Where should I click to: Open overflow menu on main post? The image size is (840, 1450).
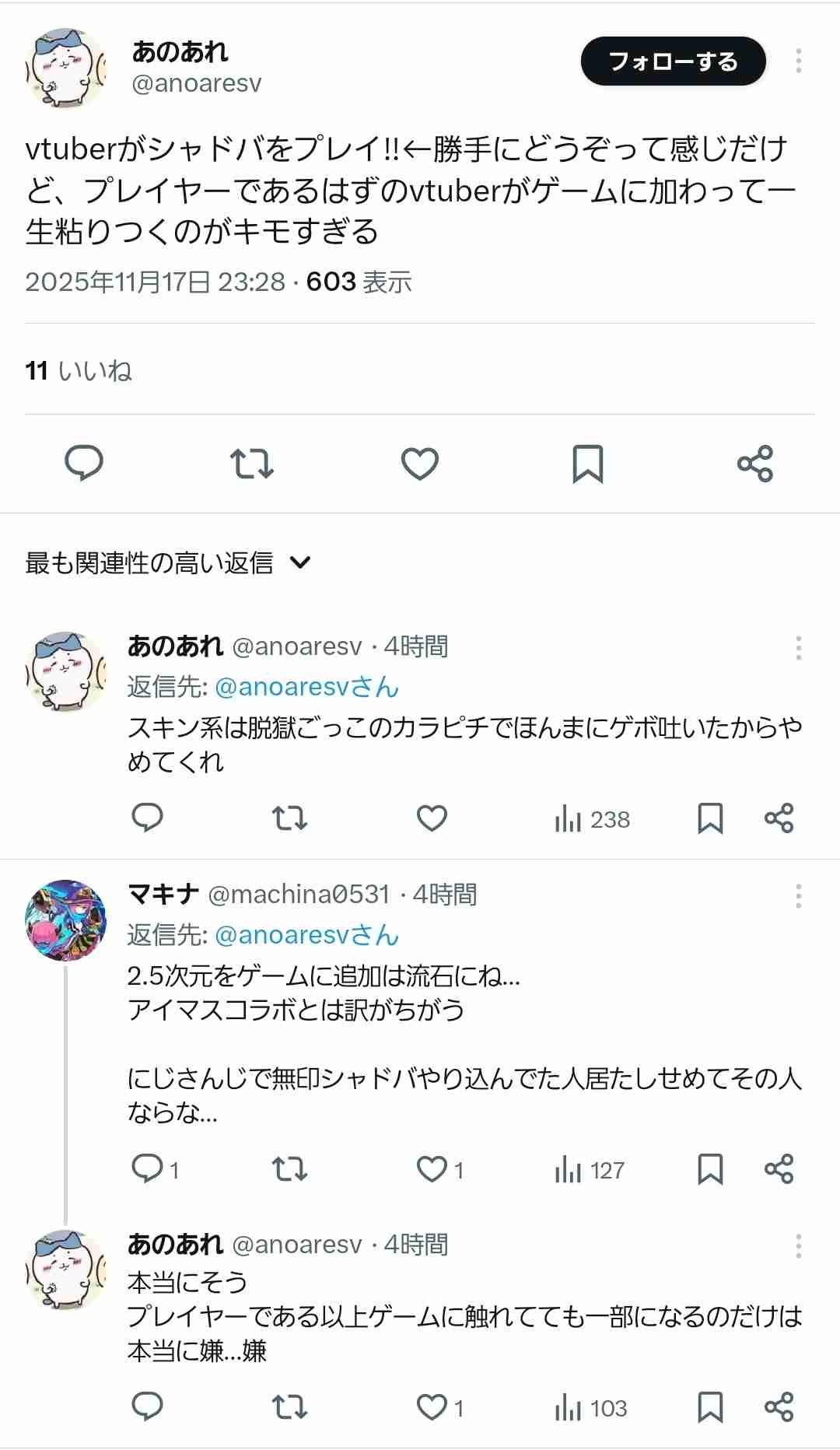798,61
